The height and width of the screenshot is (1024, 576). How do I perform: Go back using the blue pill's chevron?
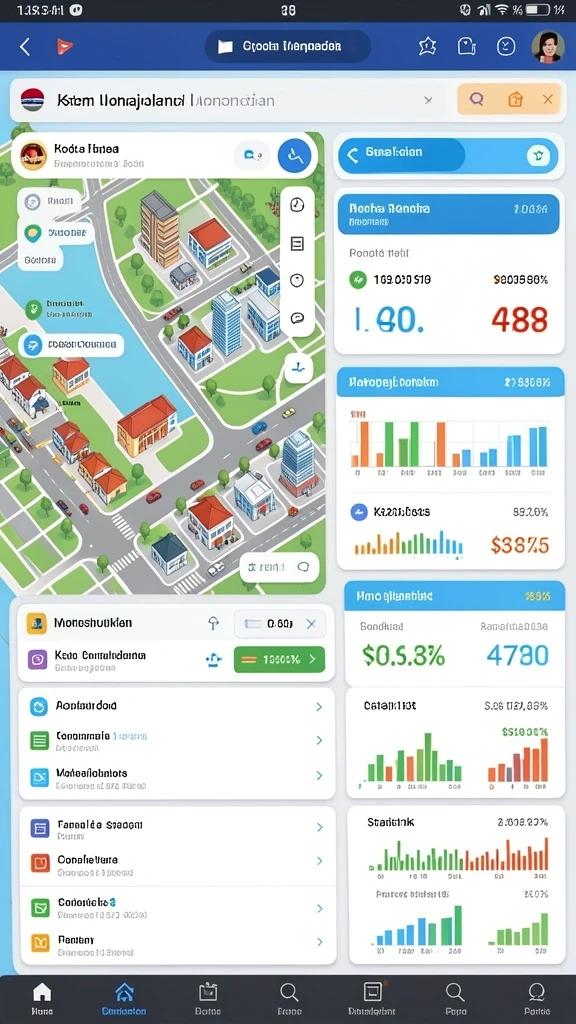[x=353, y=155]
